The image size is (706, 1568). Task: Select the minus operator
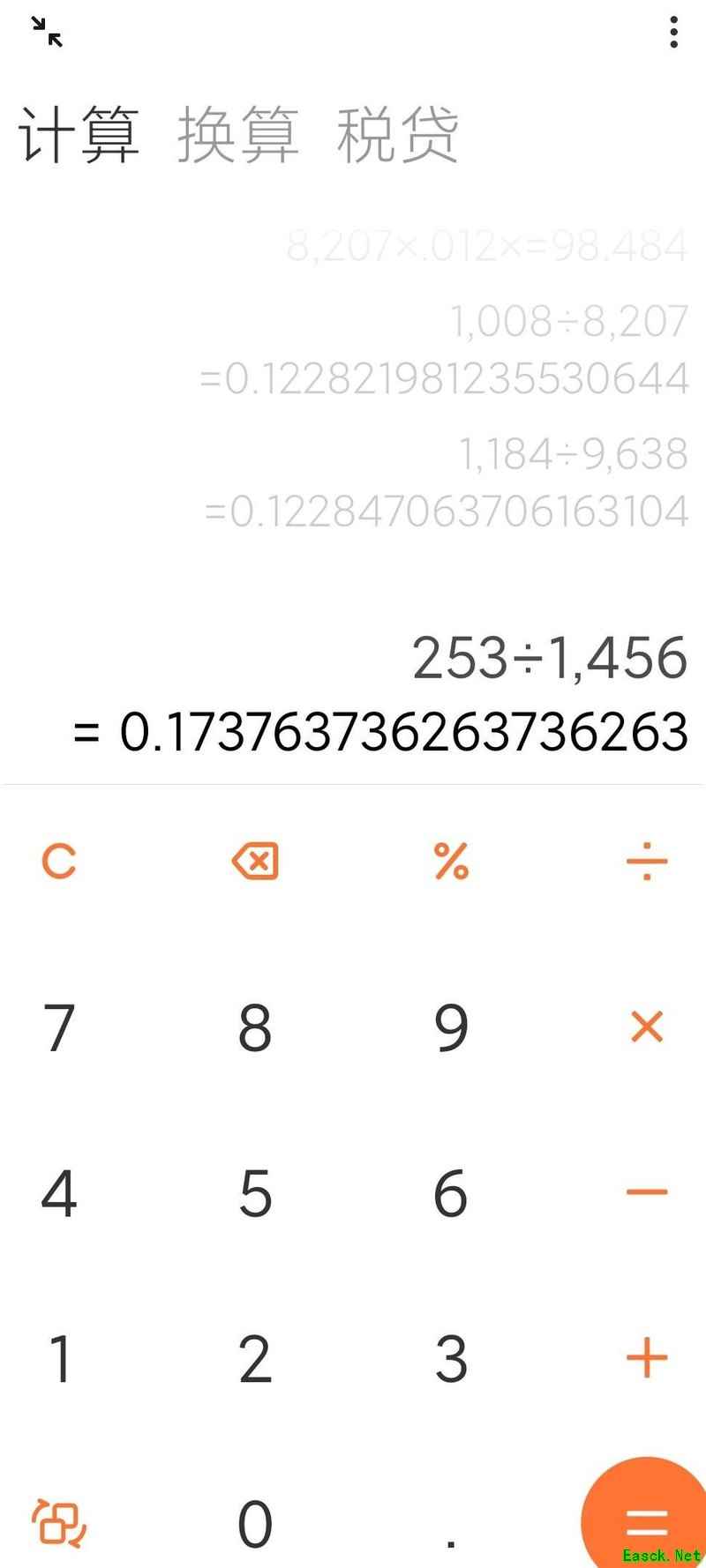point(647,1192)
